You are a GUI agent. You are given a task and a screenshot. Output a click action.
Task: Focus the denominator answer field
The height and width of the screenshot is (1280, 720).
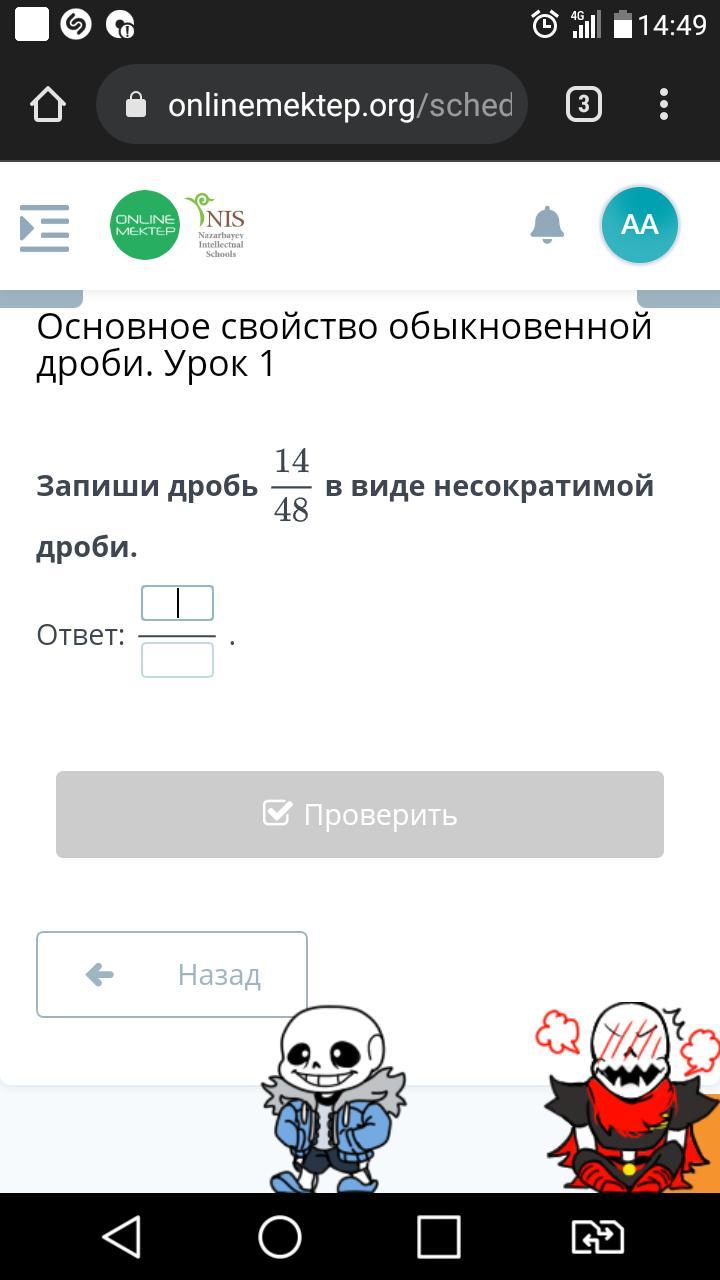177,660
